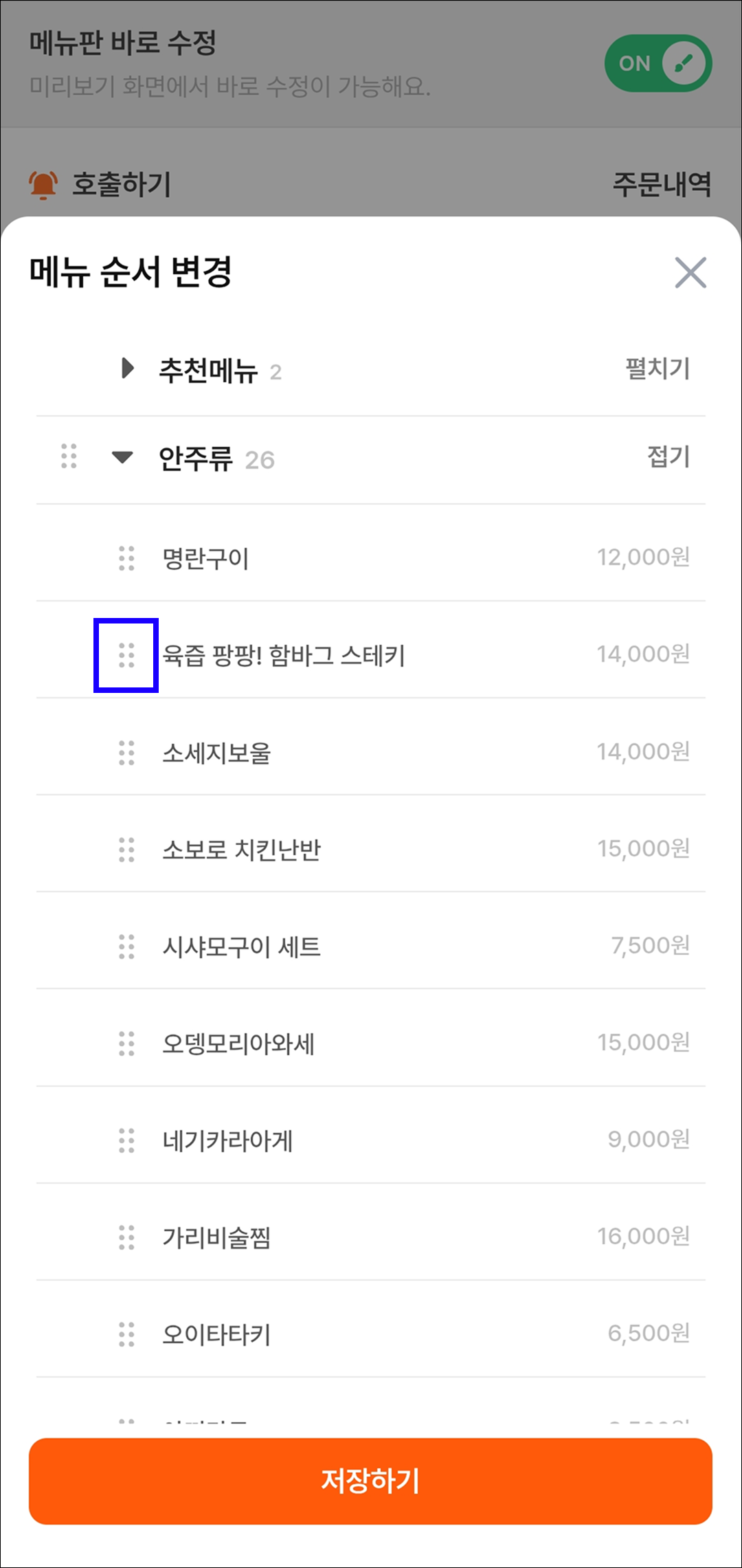Image resolution: width=742 pixels, height=1568 pixels.
Task: Tap the reorder handle beside 오뎅모리아와세
Action: (126, 1044)
